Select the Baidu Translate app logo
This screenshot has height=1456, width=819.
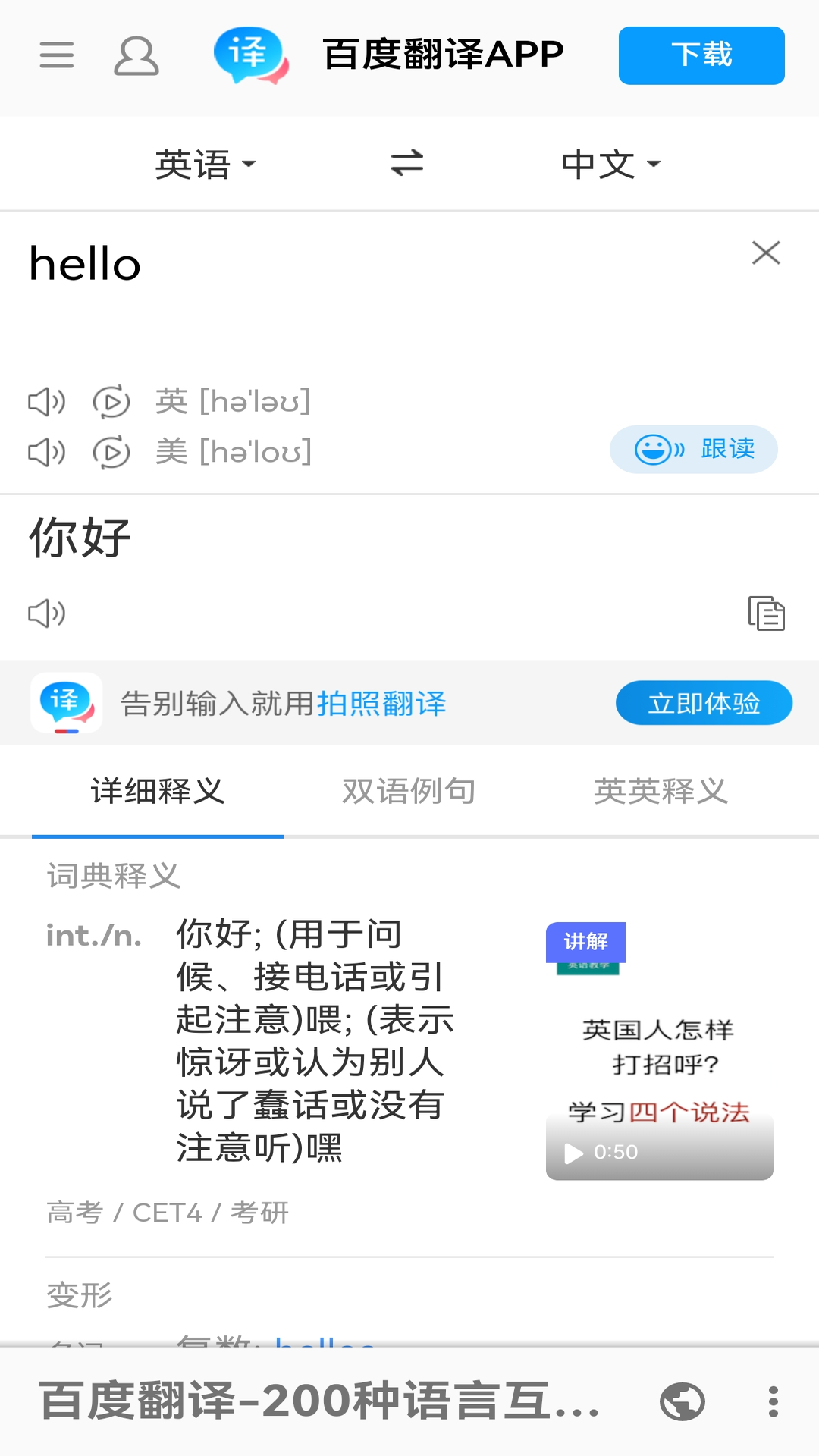250,55
